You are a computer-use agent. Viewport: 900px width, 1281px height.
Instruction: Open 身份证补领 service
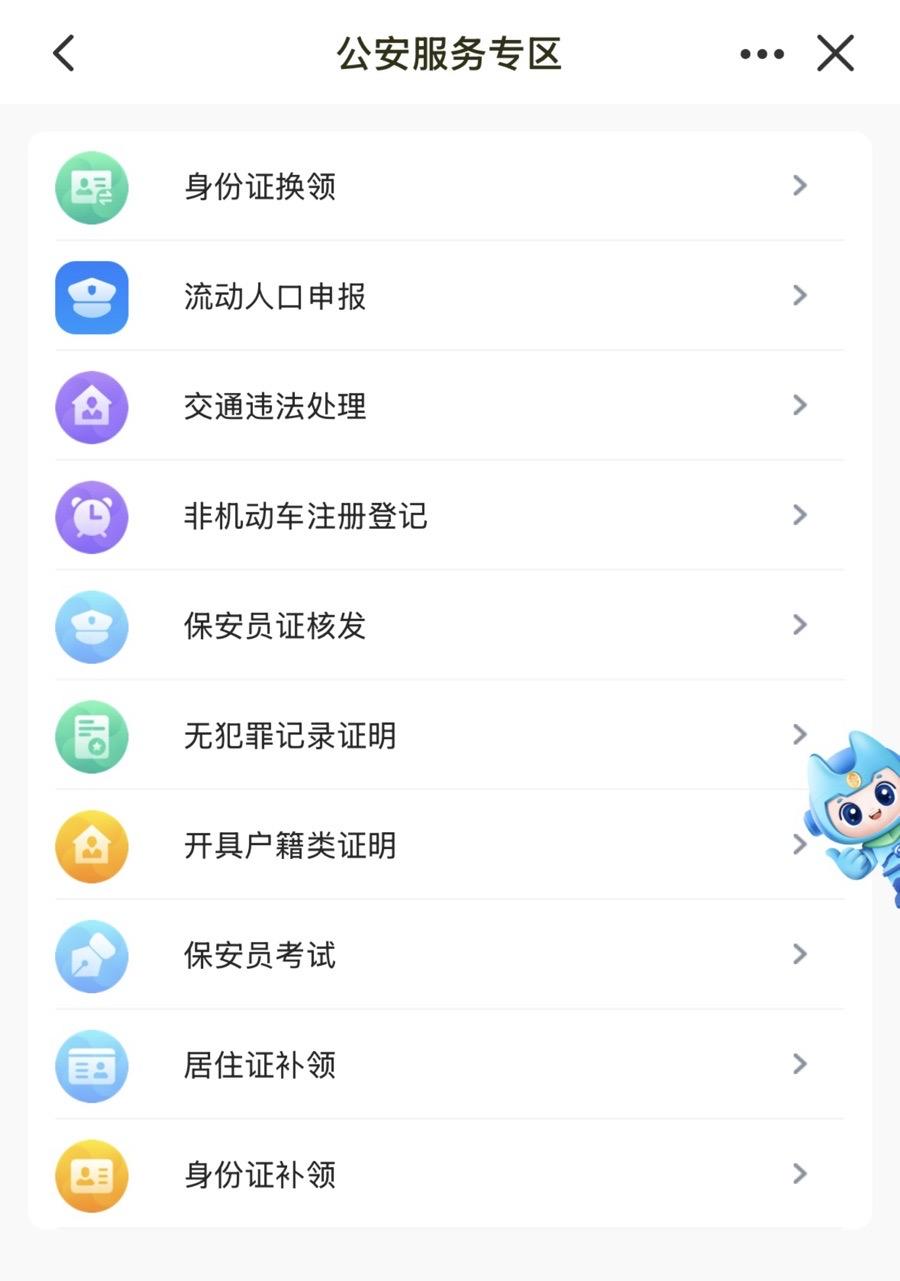coord(450,1175)
